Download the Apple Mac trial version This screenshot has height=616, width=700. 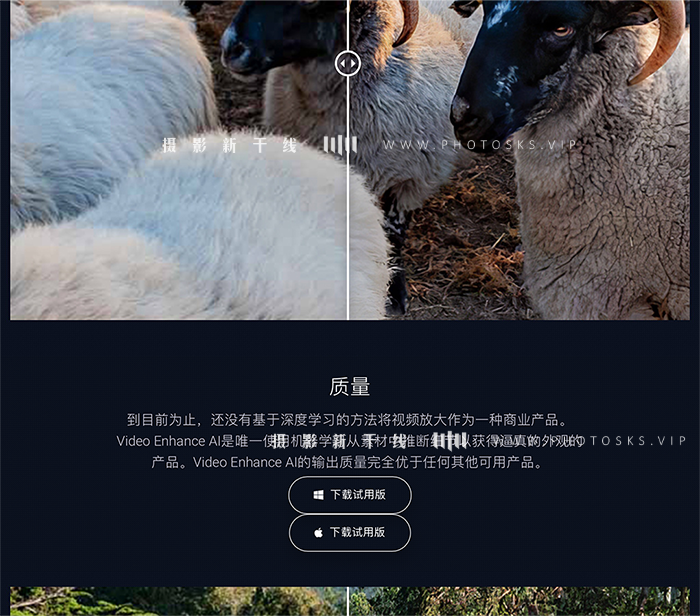pyautogui.click(x=350, y=533)
